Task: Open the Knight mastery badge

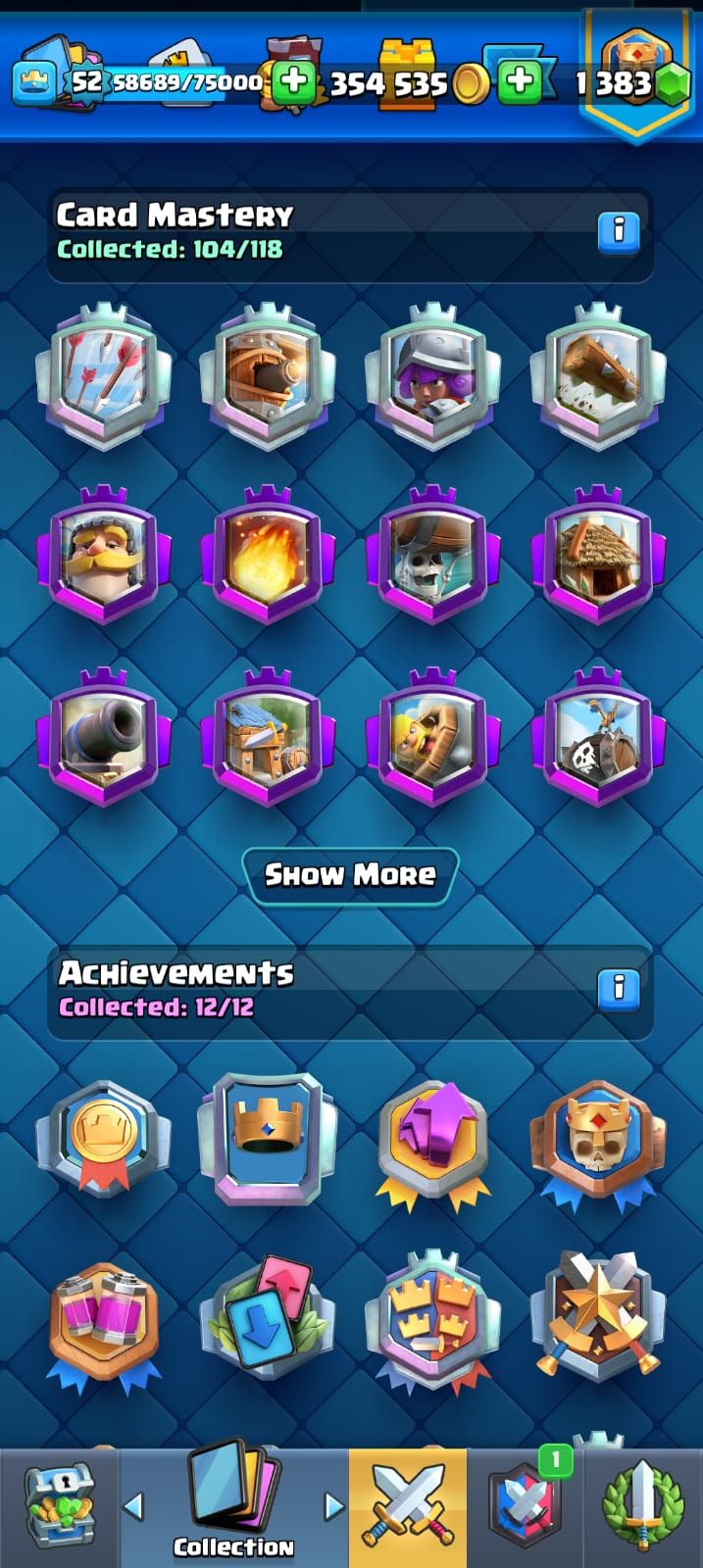Action: click(104, 557)
